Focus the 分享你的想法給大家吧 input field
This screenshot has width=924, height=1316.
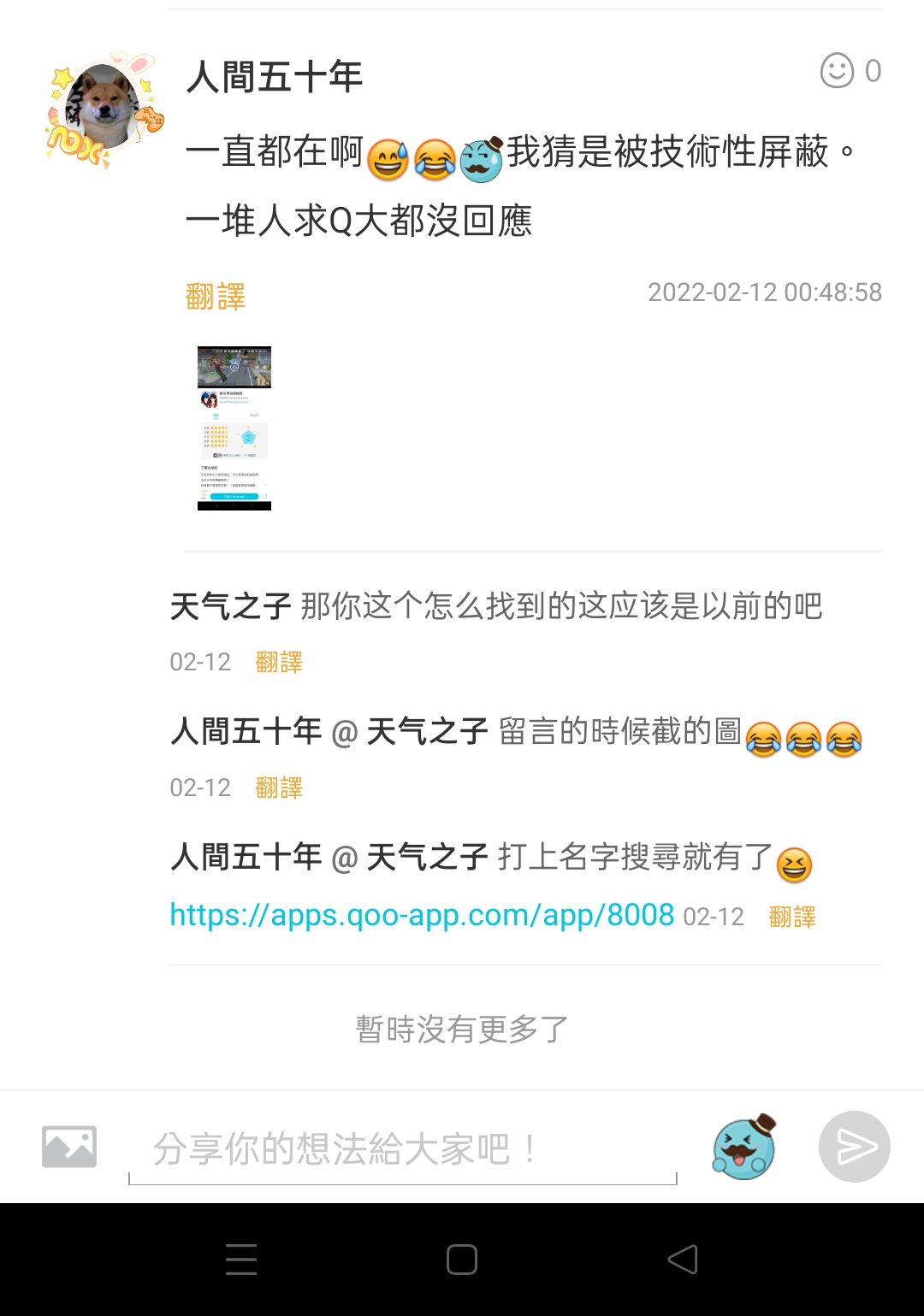(x=402, y=1148)
